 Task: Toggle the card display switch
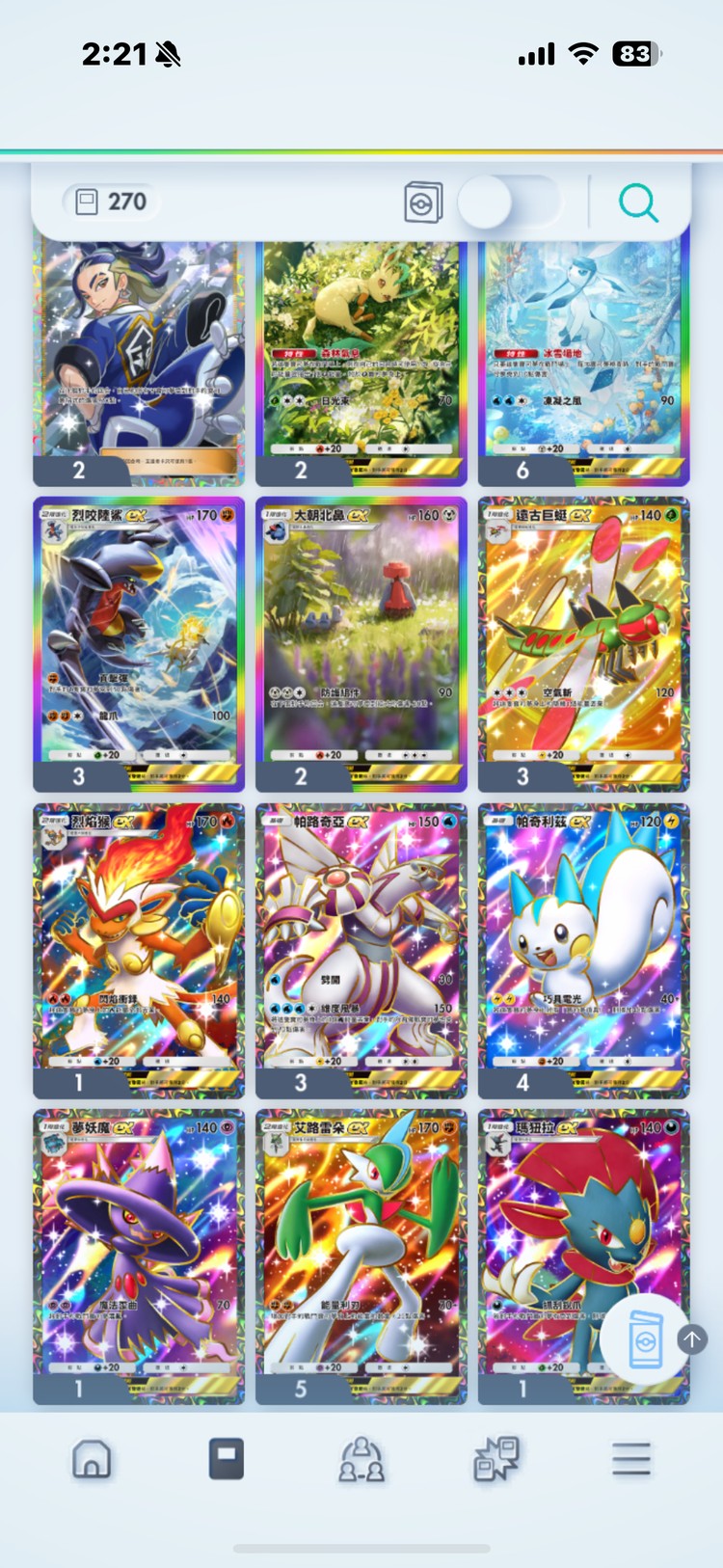(508, 203)
